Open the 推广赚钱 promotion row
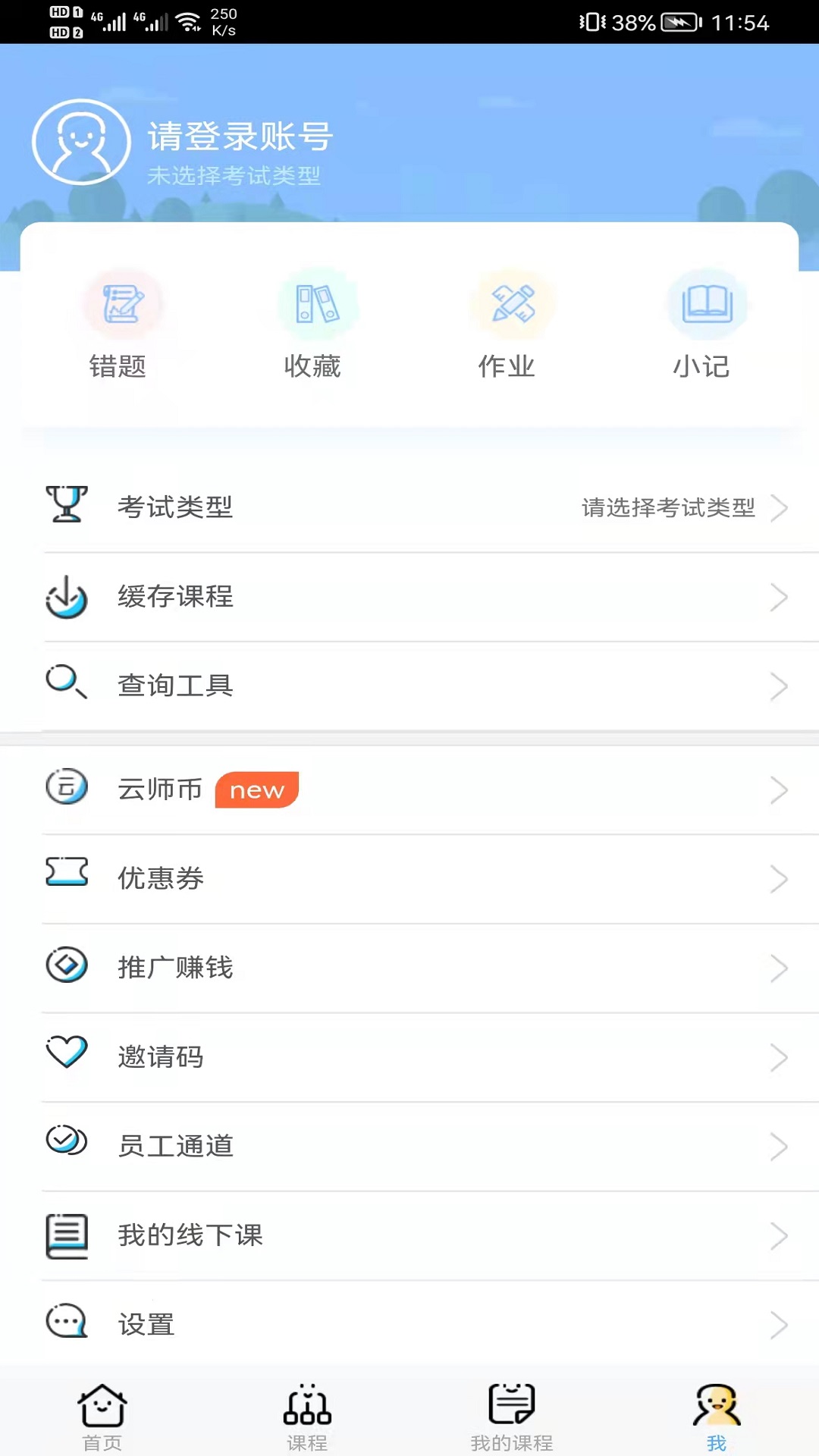Screen dimensions: 819x1456 (409, 968)
